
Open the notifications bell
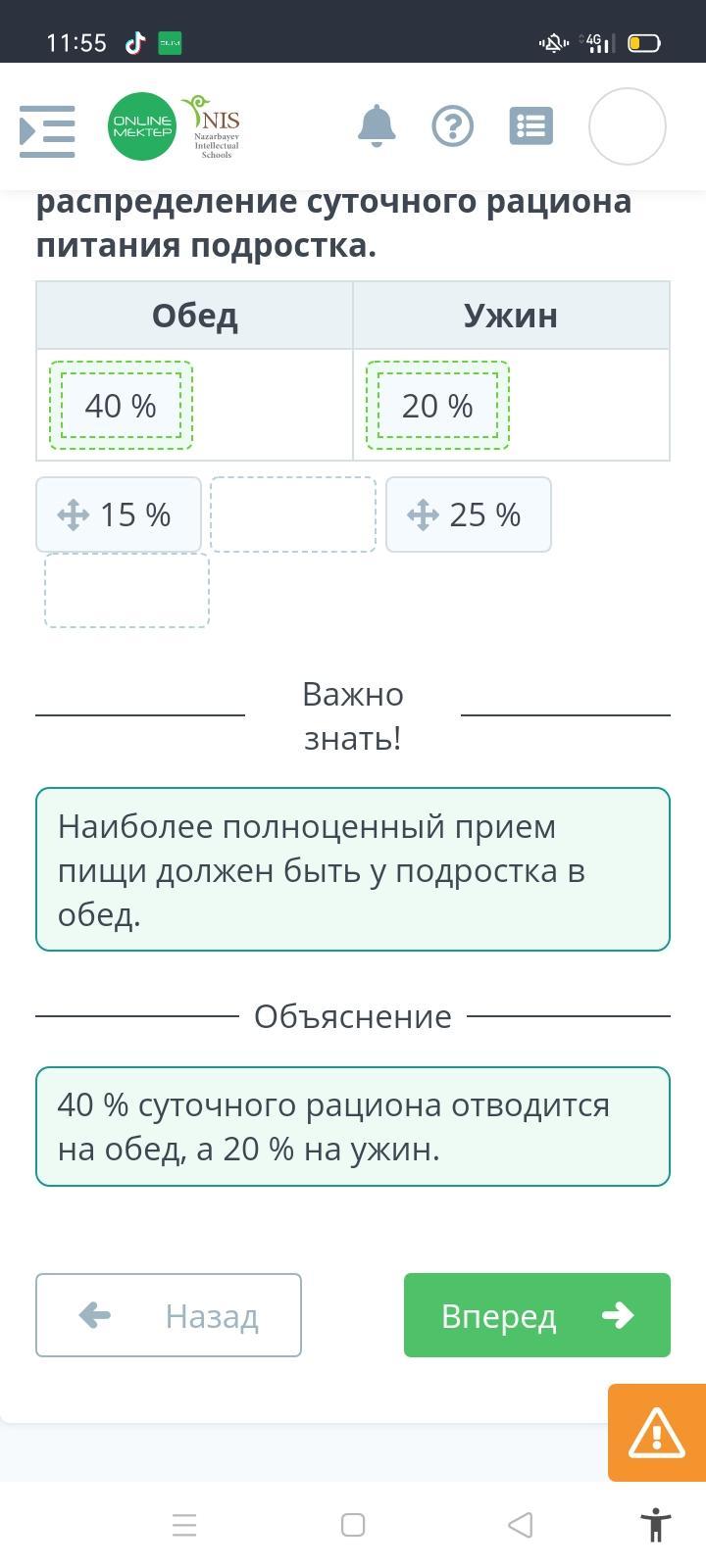[377, 126]
